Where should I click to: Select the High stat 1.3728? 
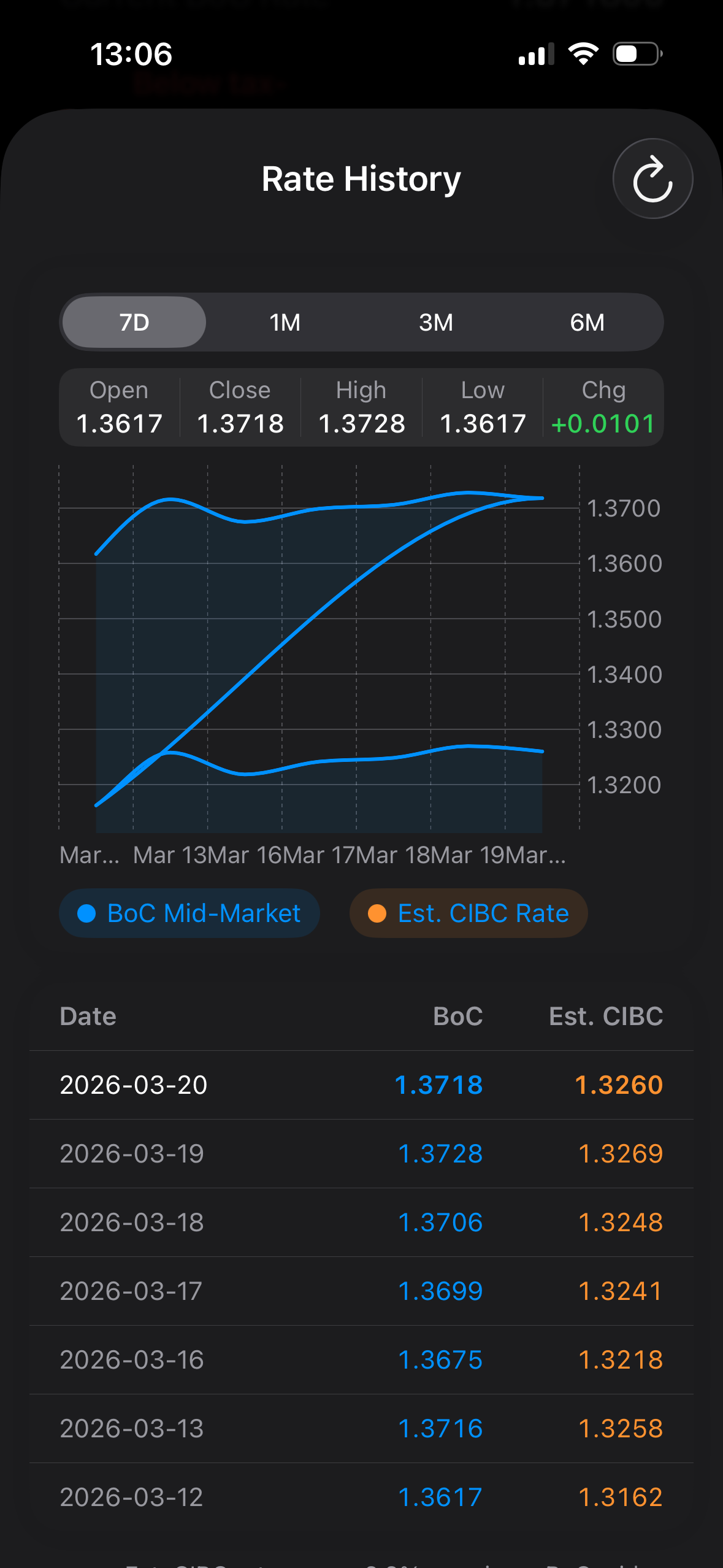(x=361, y=423)
